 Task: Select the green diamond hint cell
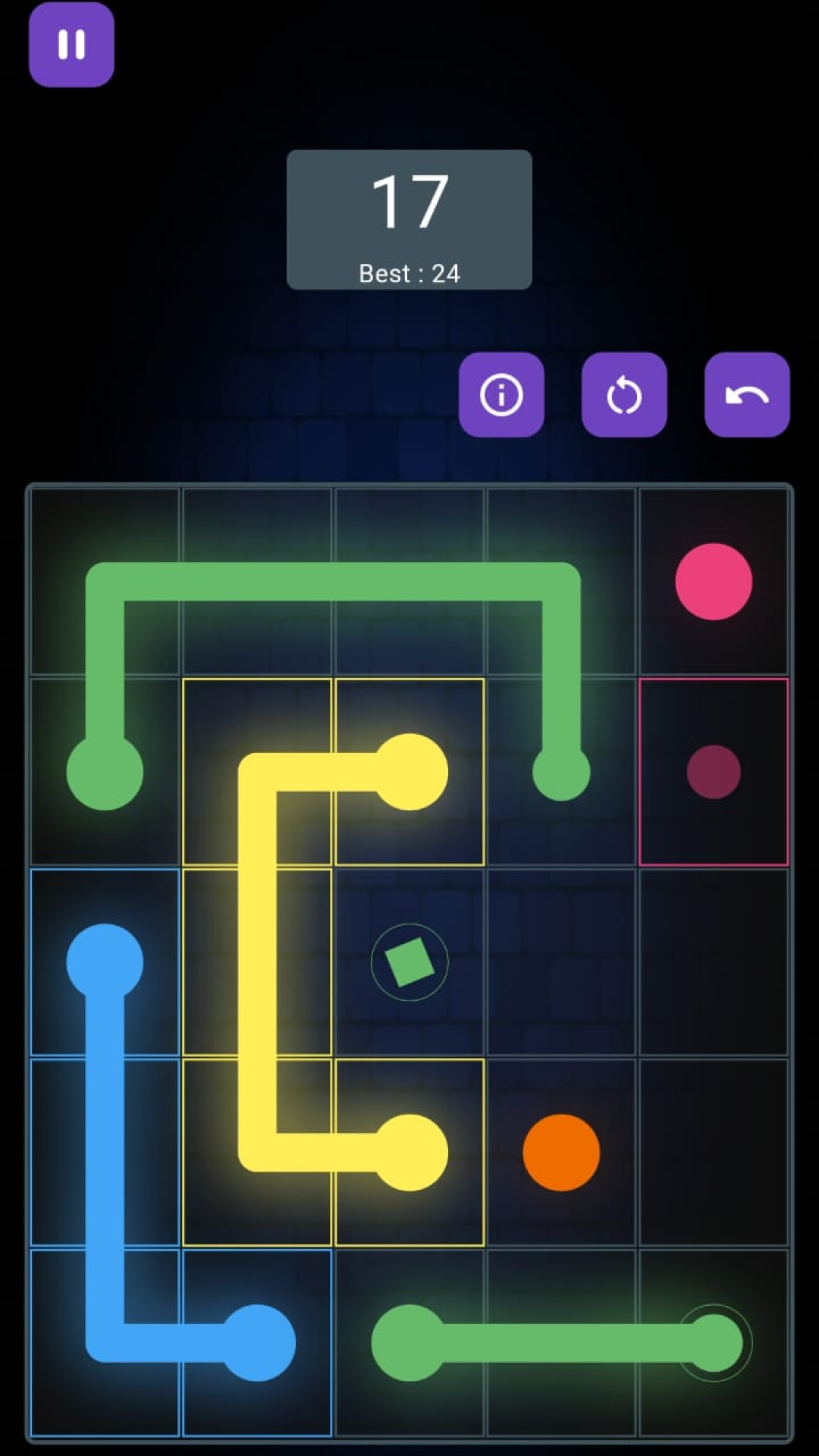(409, 962)
